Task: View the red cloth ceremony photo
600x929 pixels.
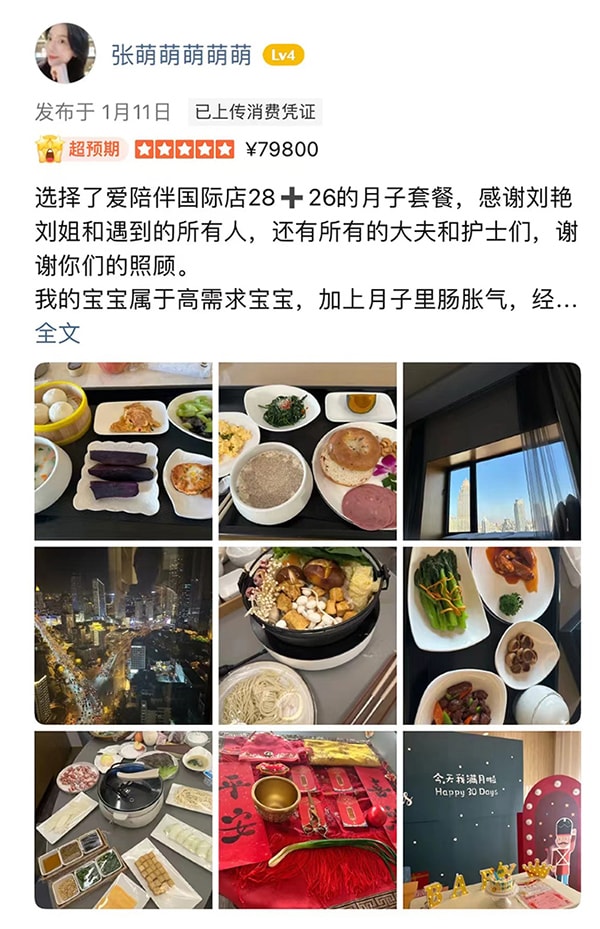Action: coord(307,819)
